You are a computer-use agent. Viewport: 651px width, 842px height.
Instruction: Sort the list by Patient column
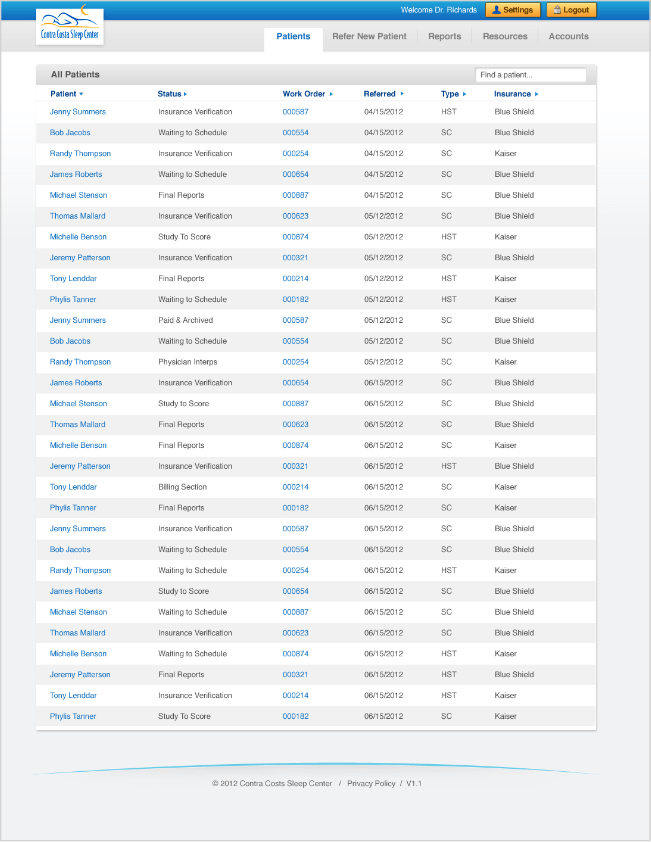point(66,94)
